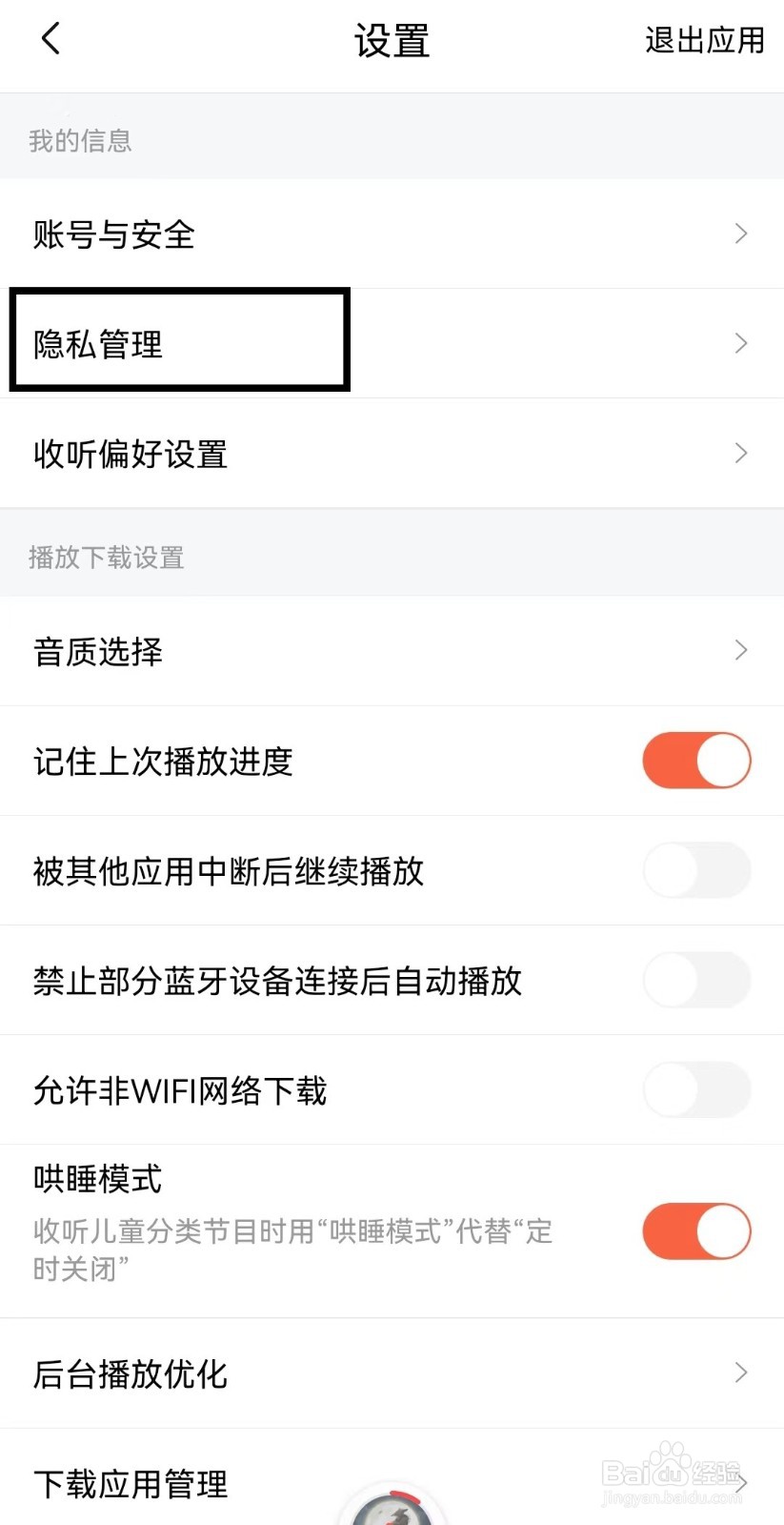The width and height of the screenshot is (784, 1525).
Task: Tap the 设置 title in the header
Action: pyautogui.click(x=392, y=40)
